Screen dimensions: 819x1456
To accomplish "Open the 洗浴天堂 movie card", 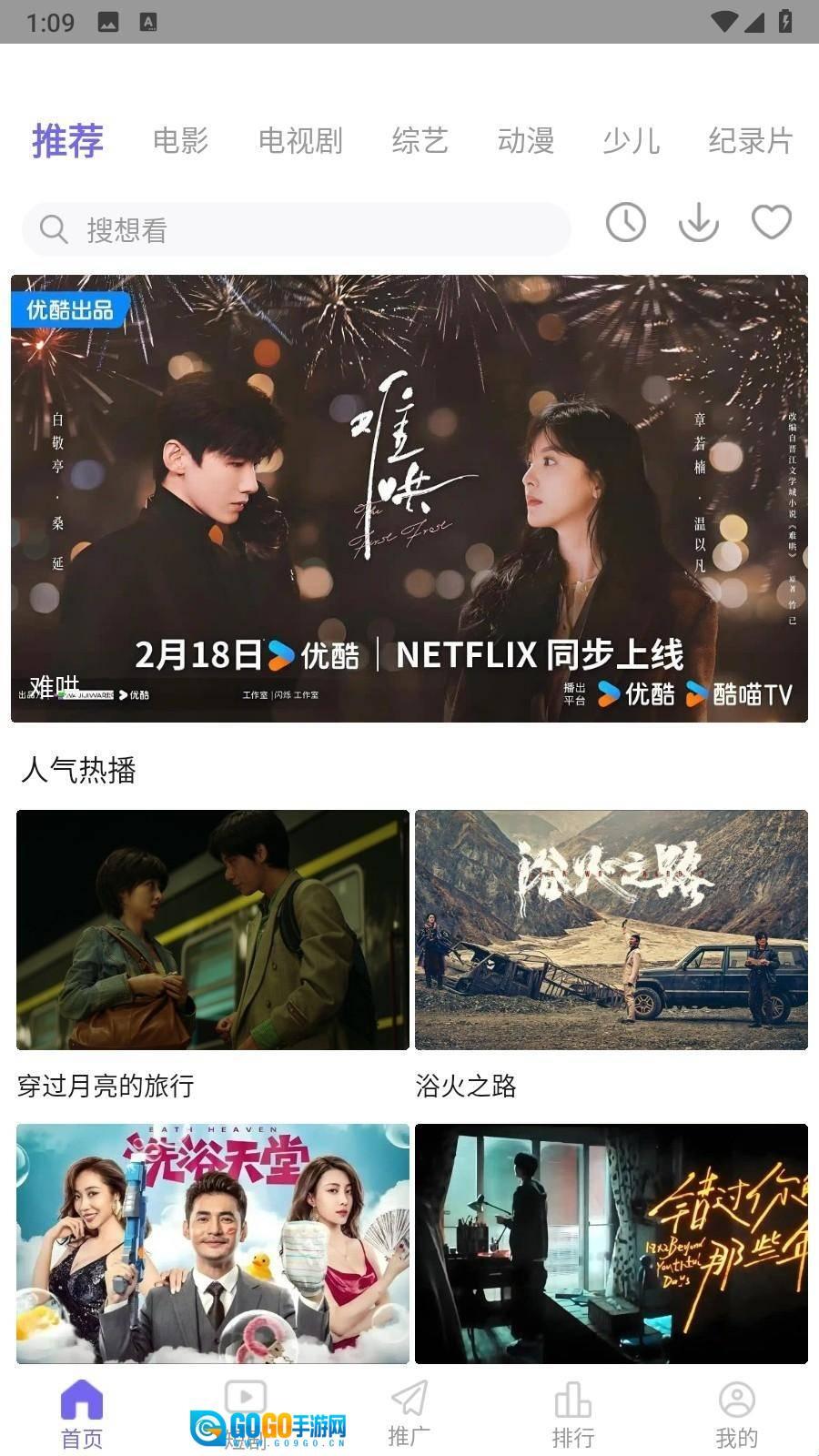I will tap(213, 1243).
